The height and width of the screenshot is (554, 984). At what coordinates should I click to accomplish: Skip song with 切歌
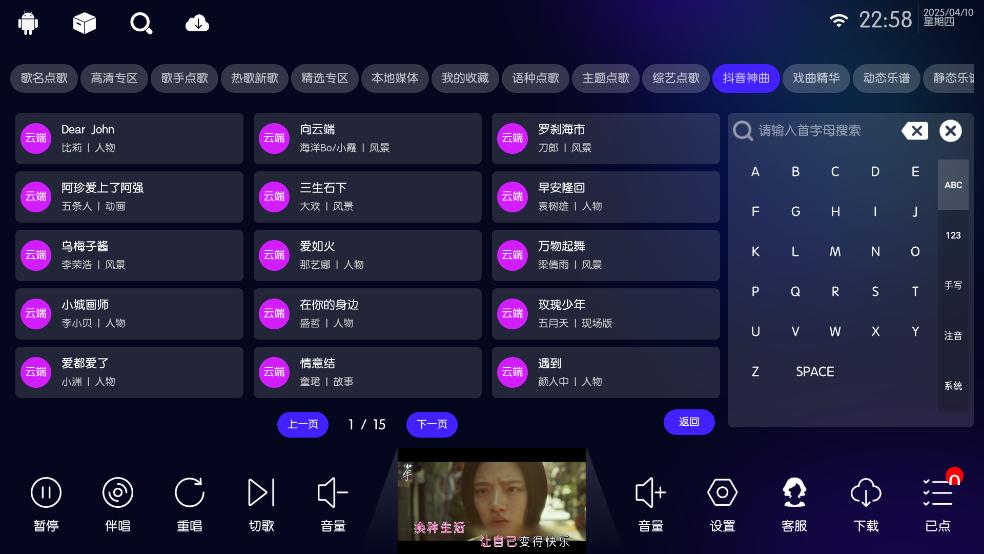(x=261, y=503)
